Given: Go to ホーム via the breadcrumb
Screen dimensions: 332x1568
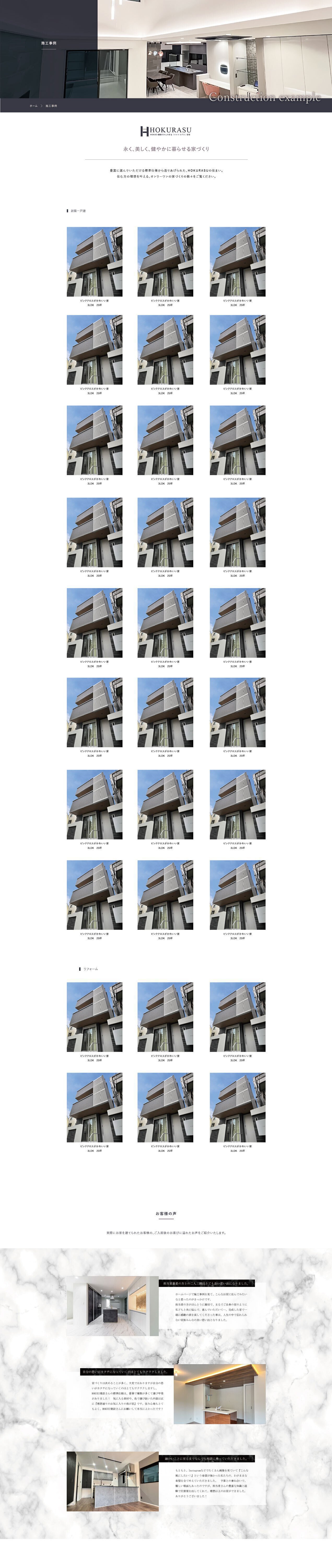Looking at the screenshot, I should [33, 106].
